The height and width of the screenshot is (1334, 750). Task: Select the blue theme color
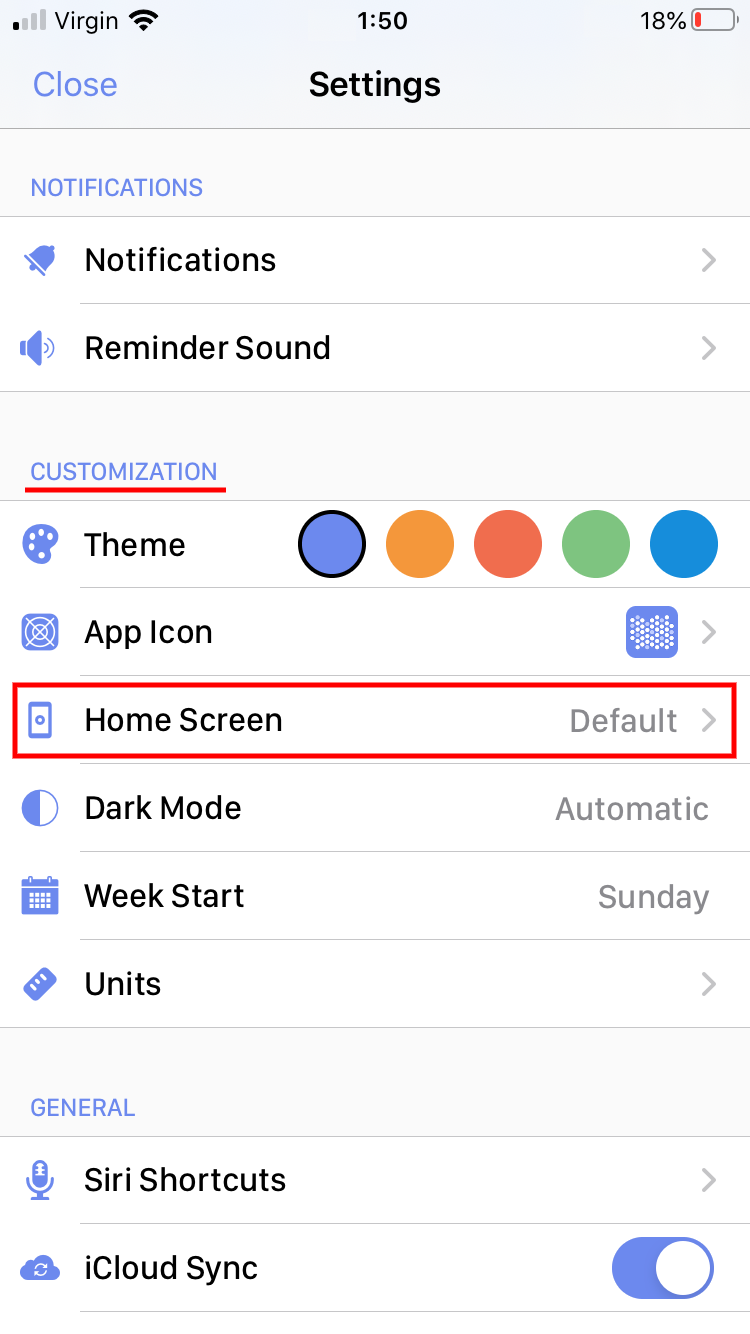pyautogui.click(x=684, y=545)
